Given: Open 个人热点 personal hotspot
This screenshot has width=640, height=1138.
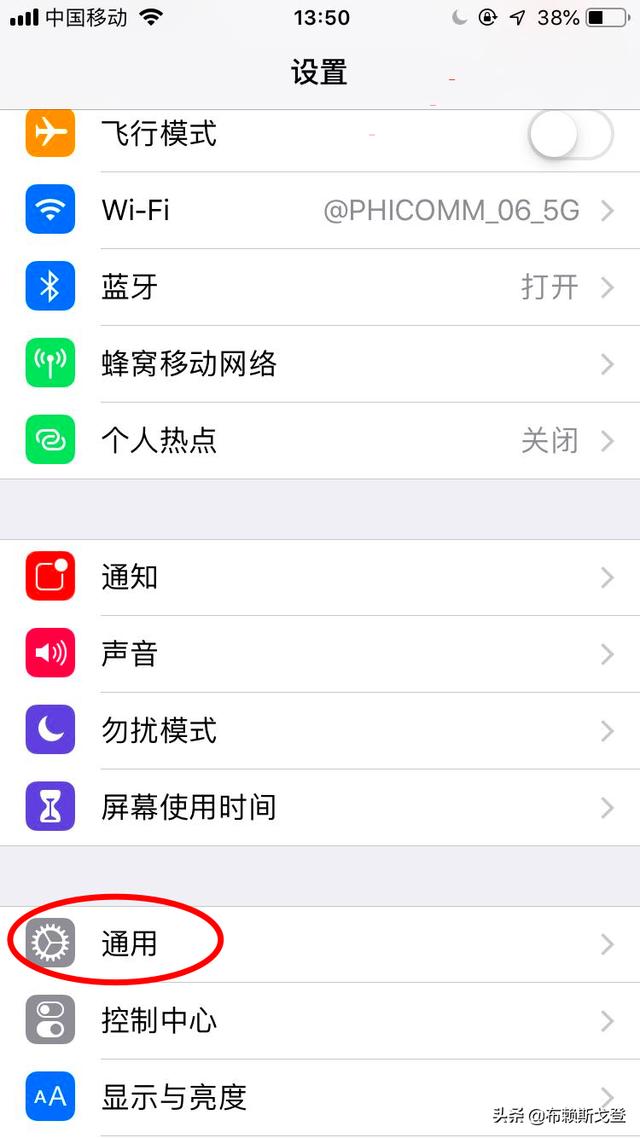Looking at the screenshot, I should pyautogui.click(x=320, y=441).
